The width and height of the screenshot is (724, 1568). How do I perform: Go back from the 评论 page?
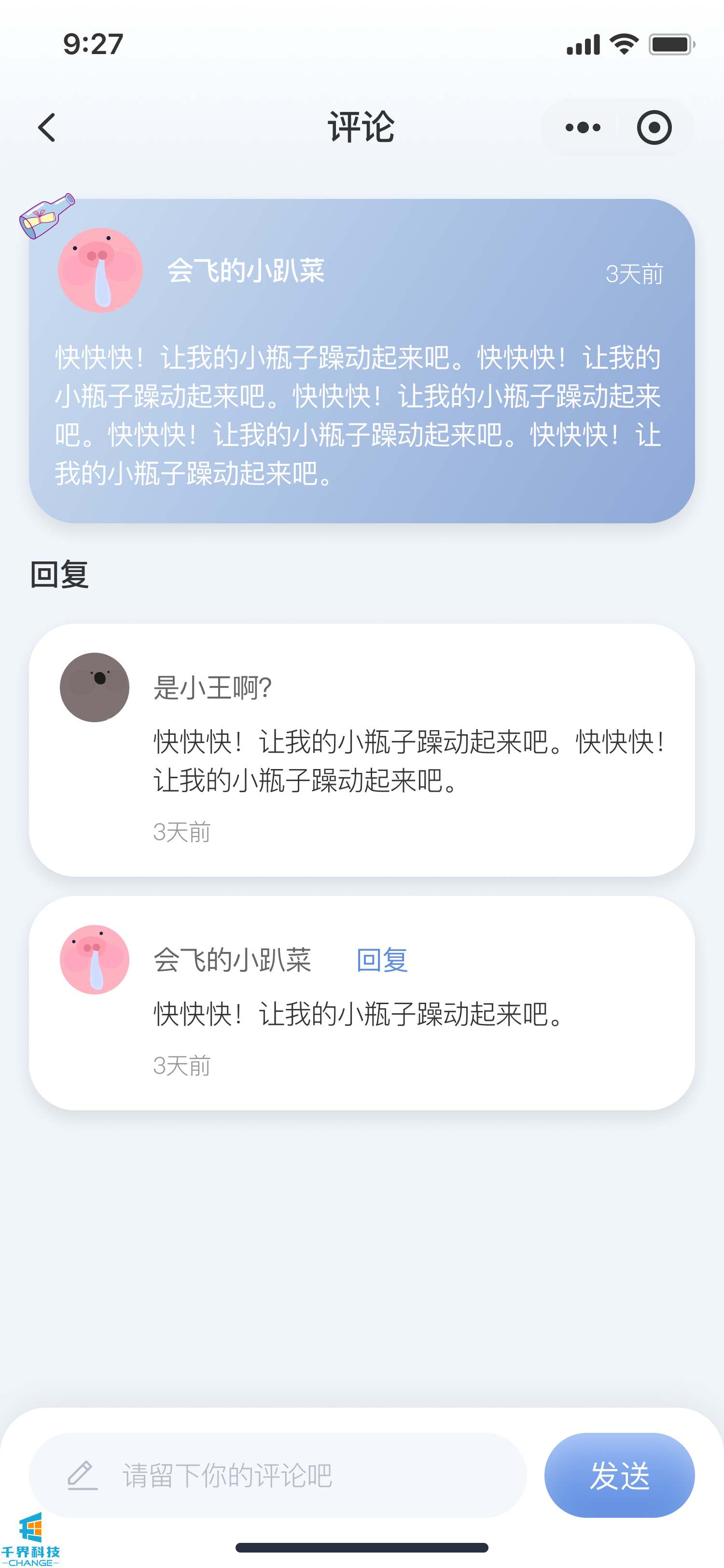47,128
